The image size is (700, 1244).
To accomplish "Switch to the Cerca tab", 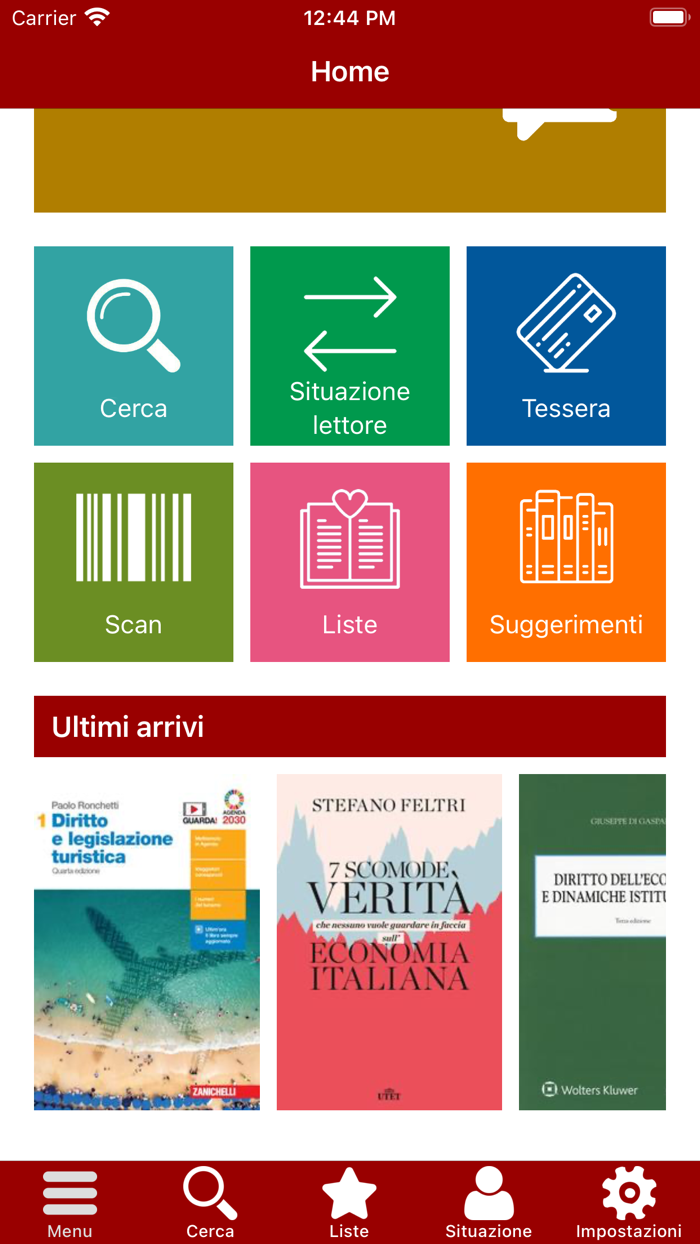I will 210,1203.
